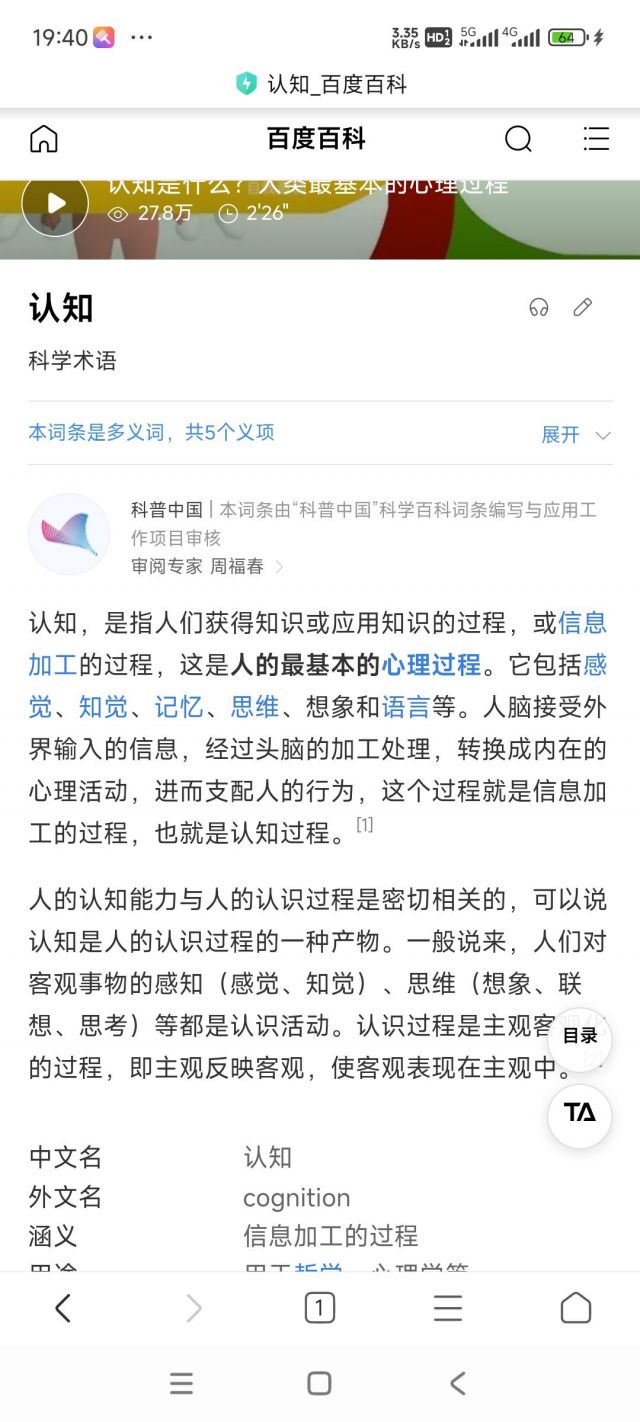This screenshot has height=1422, width=640.
Task: Open the 语言 entry link
Action: [406, 707]
